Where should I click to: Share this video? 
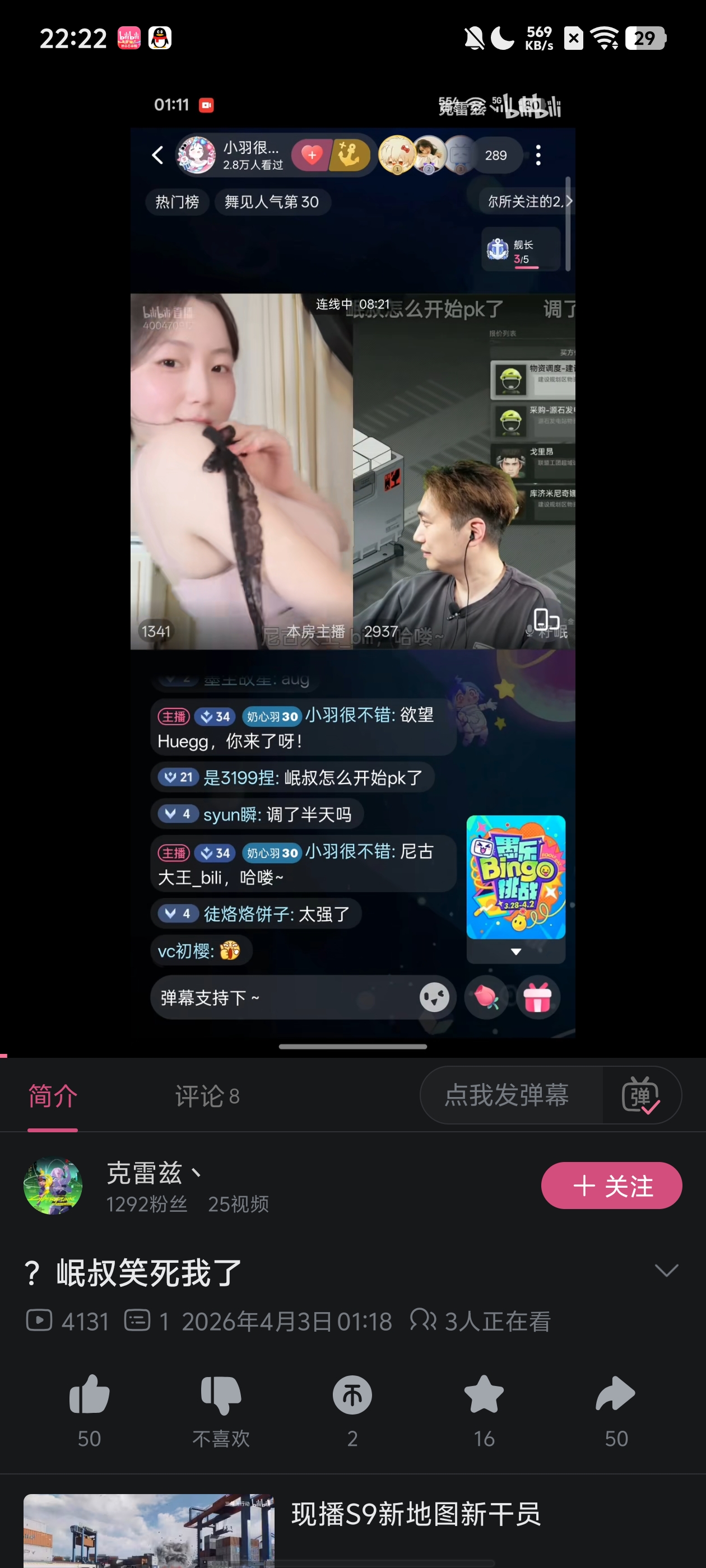click(x=615, y=1394)
